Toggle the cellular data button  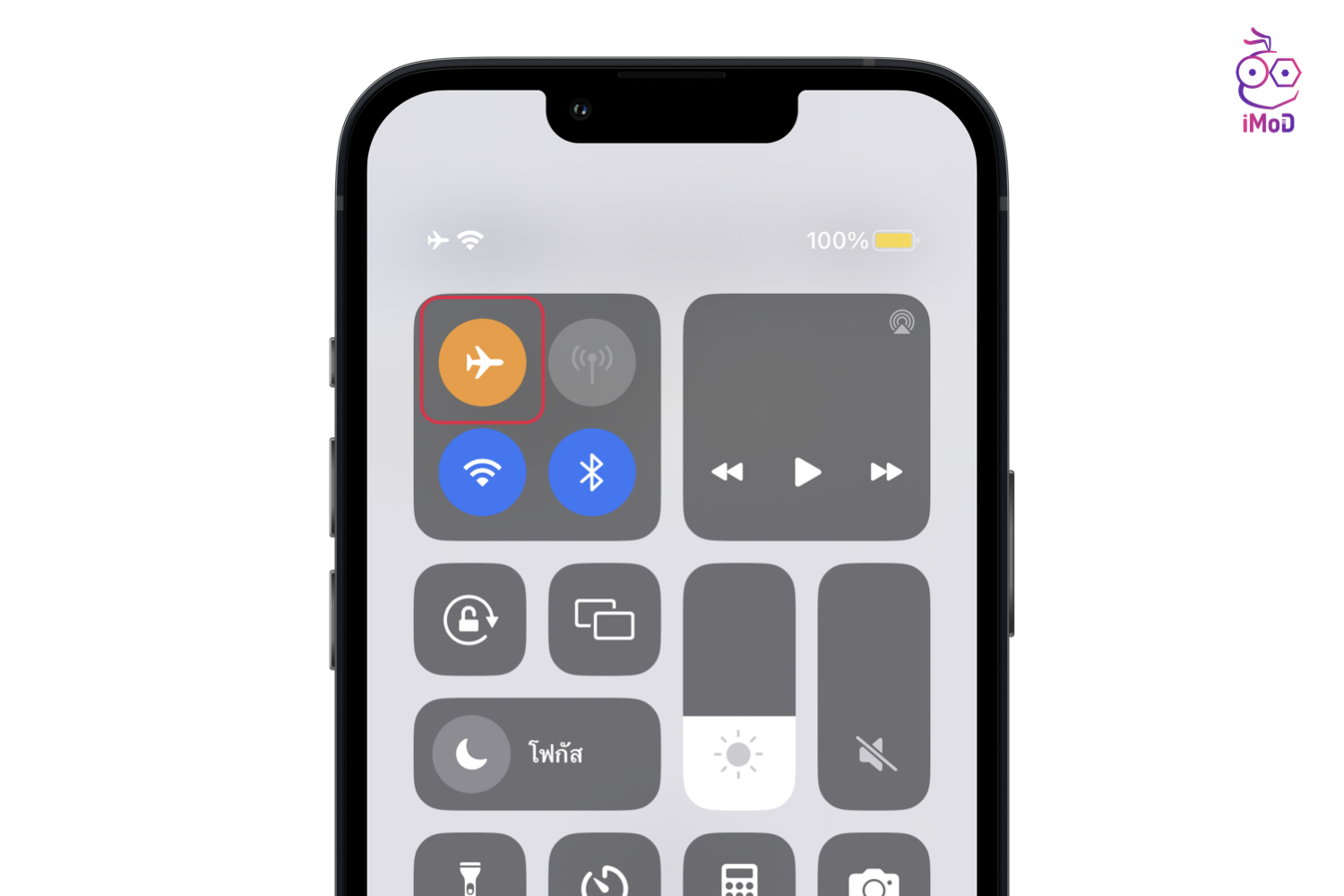click(591, 363)
